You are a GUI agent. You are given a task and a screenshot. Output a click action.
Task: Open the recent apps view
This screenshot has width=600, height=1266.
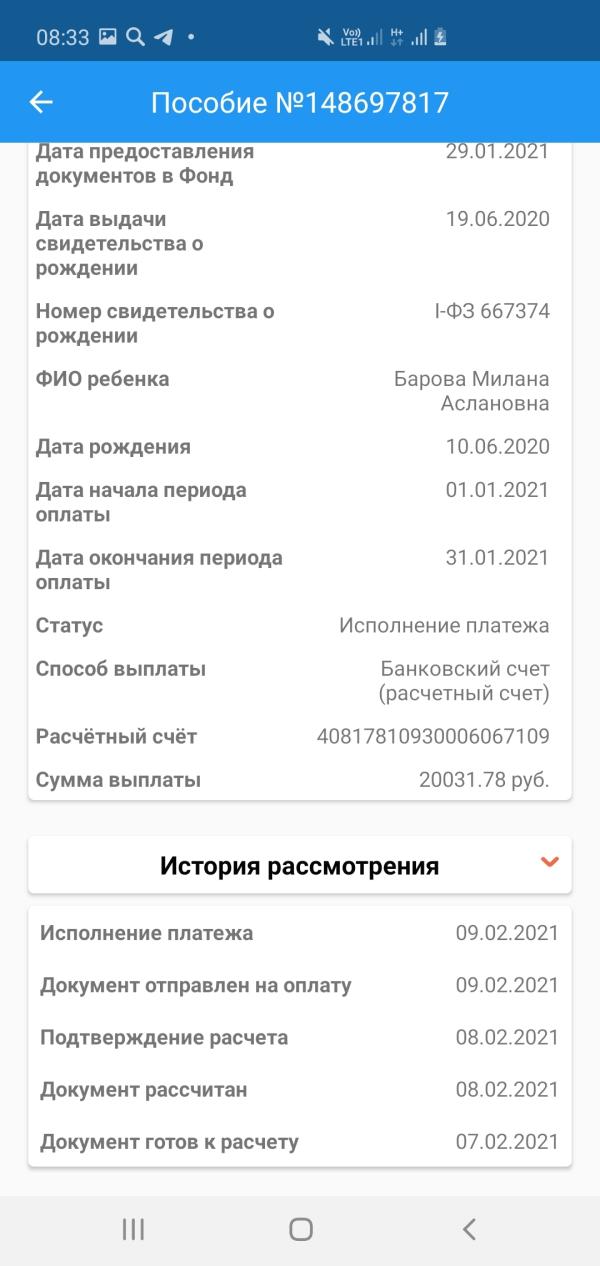click(132, 1229)
